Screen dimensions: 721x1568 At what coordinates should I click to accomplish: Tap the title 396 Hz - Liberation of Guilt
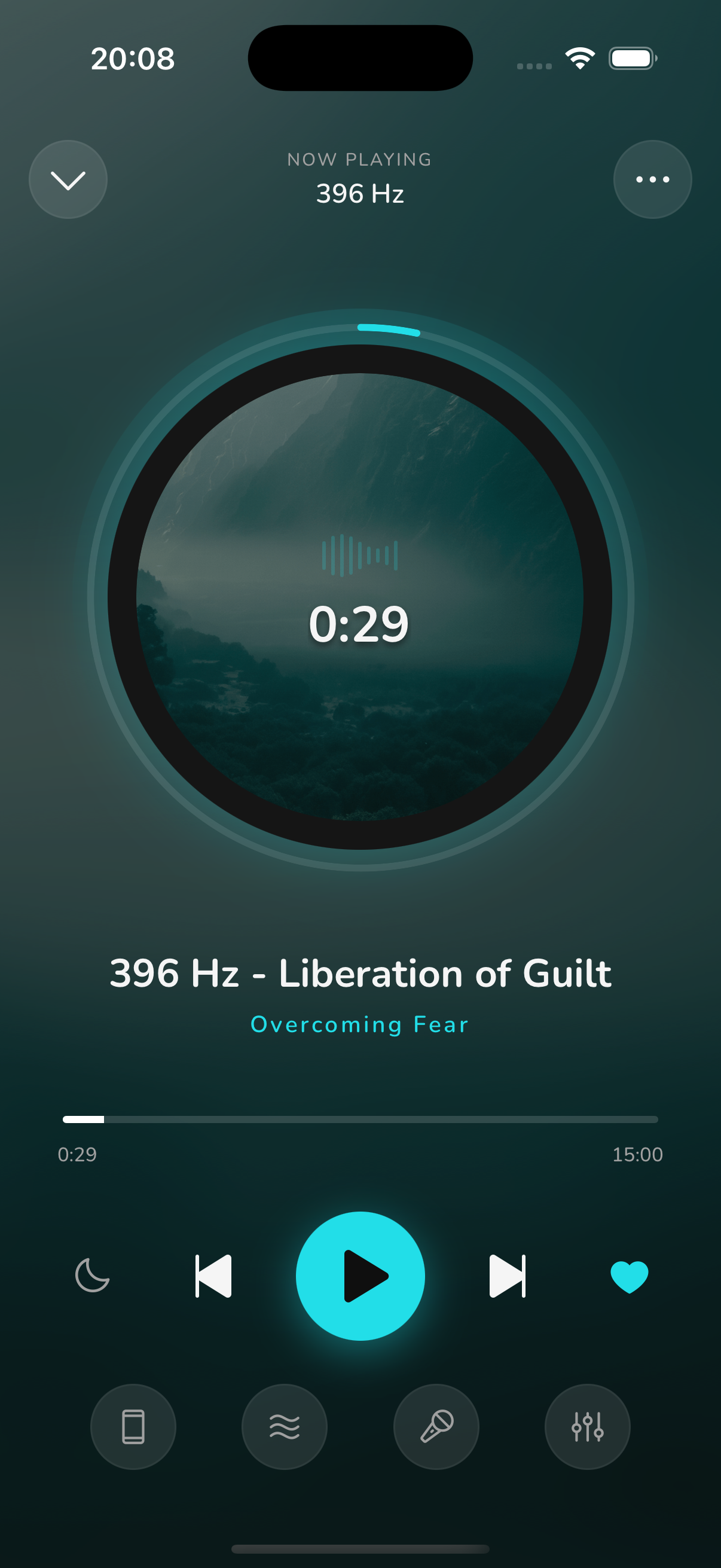click(359, 973)
